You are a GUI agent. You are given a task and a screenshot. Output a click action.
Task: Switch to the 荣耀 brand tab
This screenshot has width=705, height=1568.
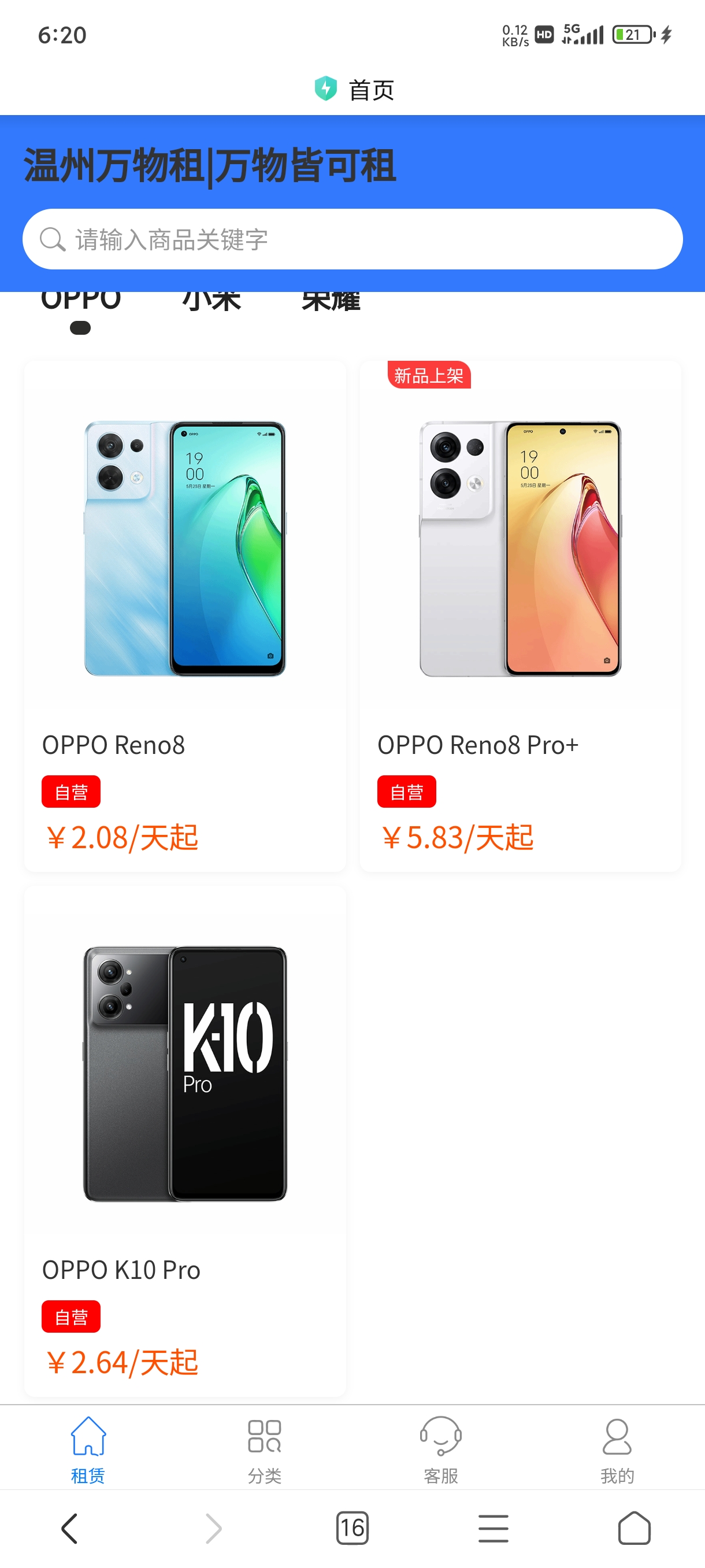click(x=331, y=302)
